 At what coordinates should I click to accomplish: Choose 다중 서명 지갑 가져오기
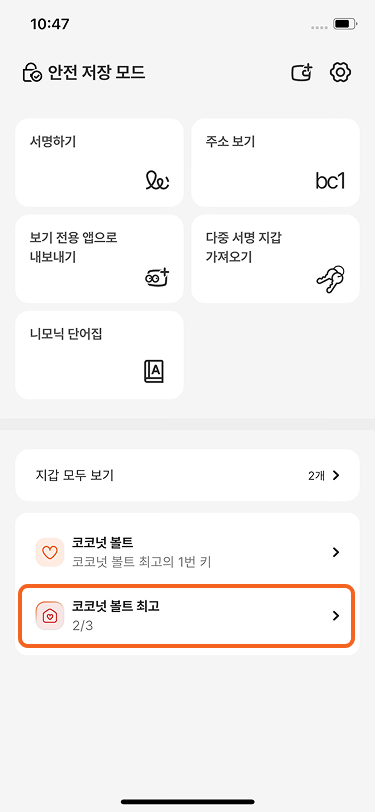tap(276, 259)
